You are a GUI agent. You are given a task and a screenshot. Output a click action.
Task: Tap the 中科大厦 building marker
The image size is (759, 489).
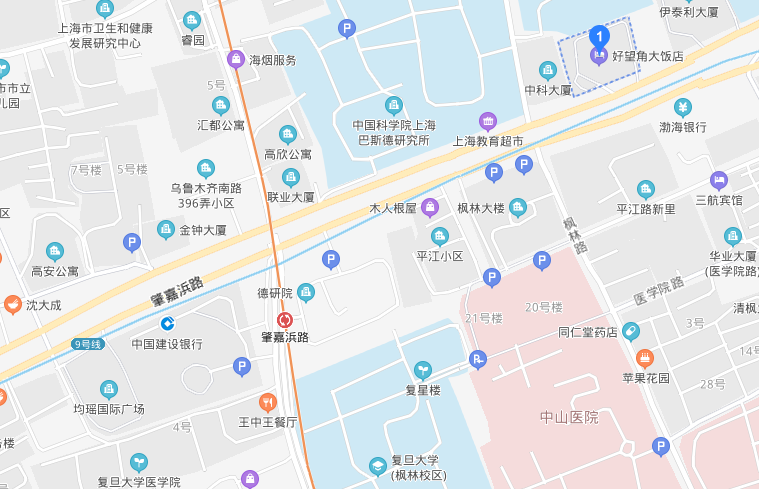(547, 70)
